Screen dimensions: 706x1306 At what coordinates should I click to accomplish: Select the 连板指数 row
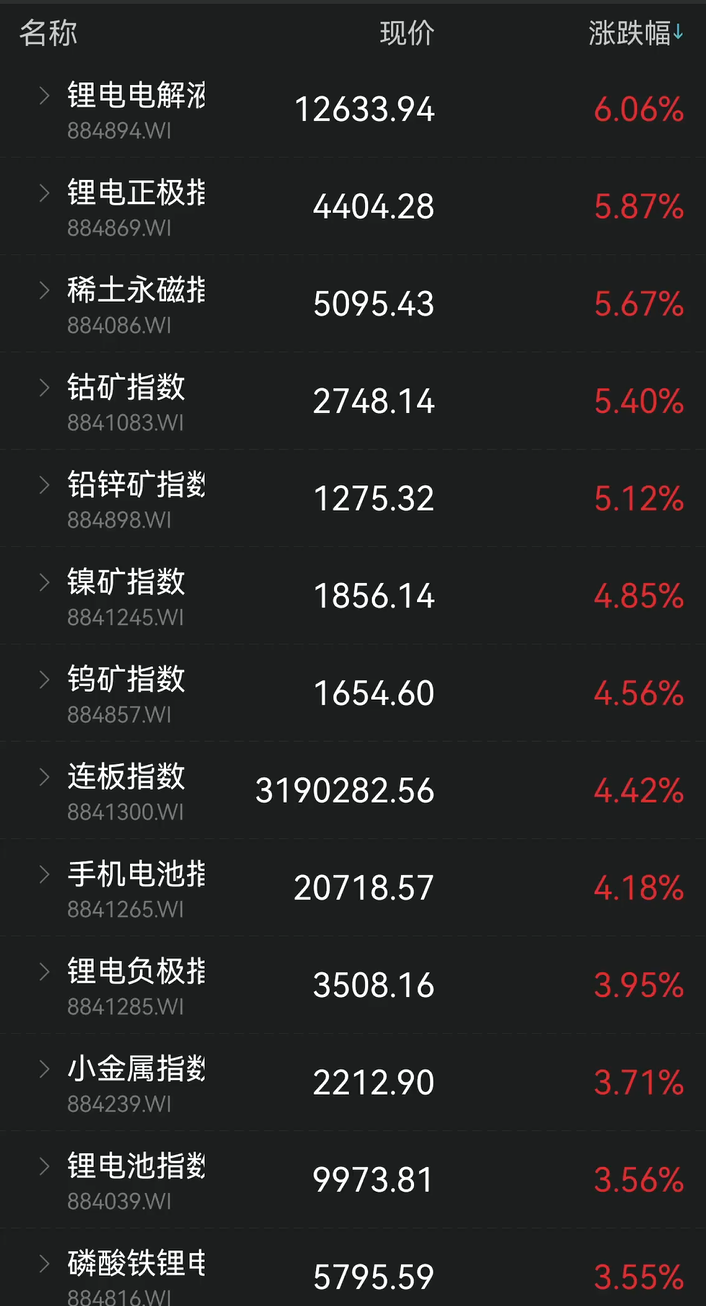(x=126, y=777)
